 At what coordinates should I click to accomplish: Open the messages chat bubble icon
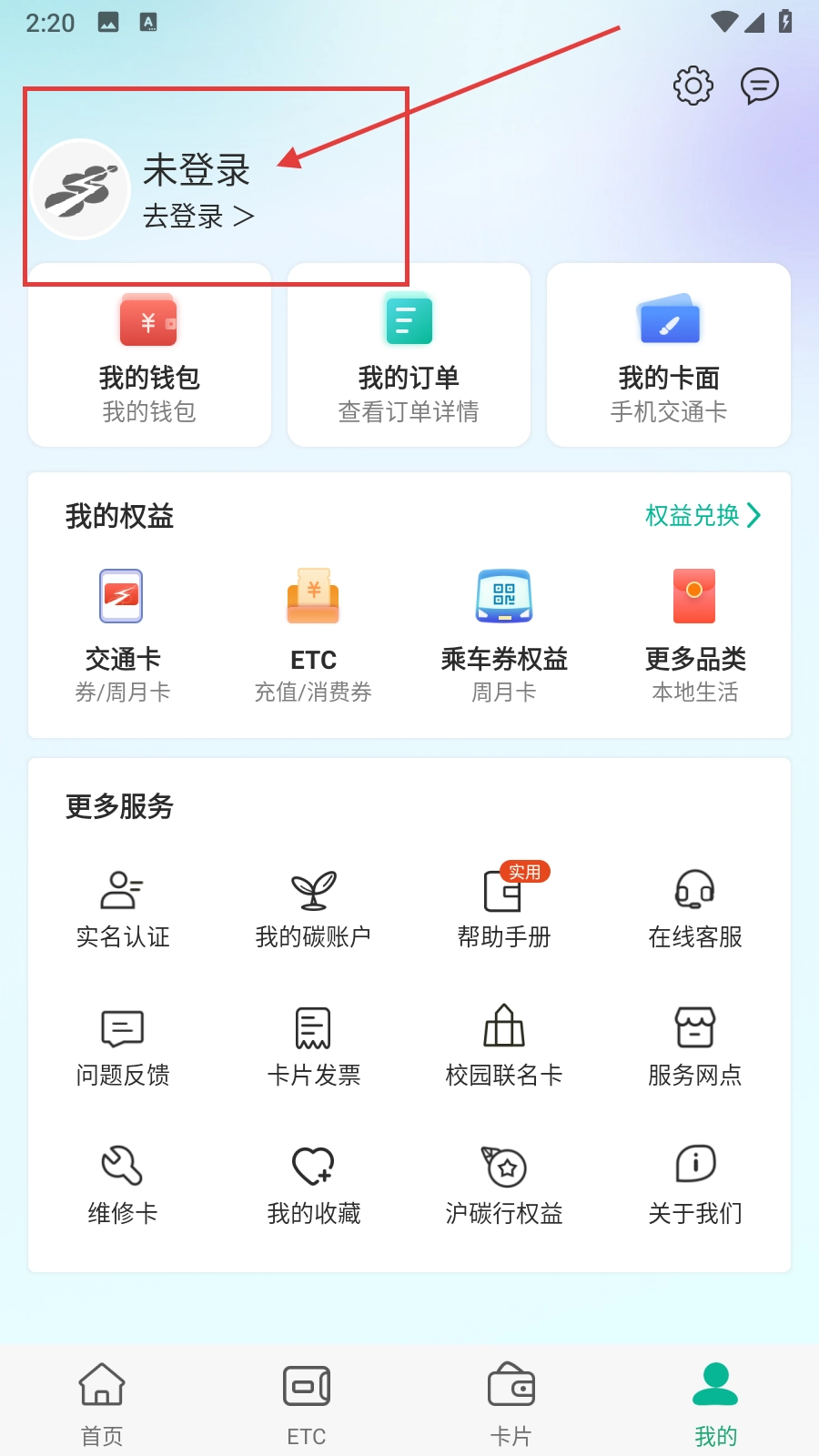[x=759, y=86]
